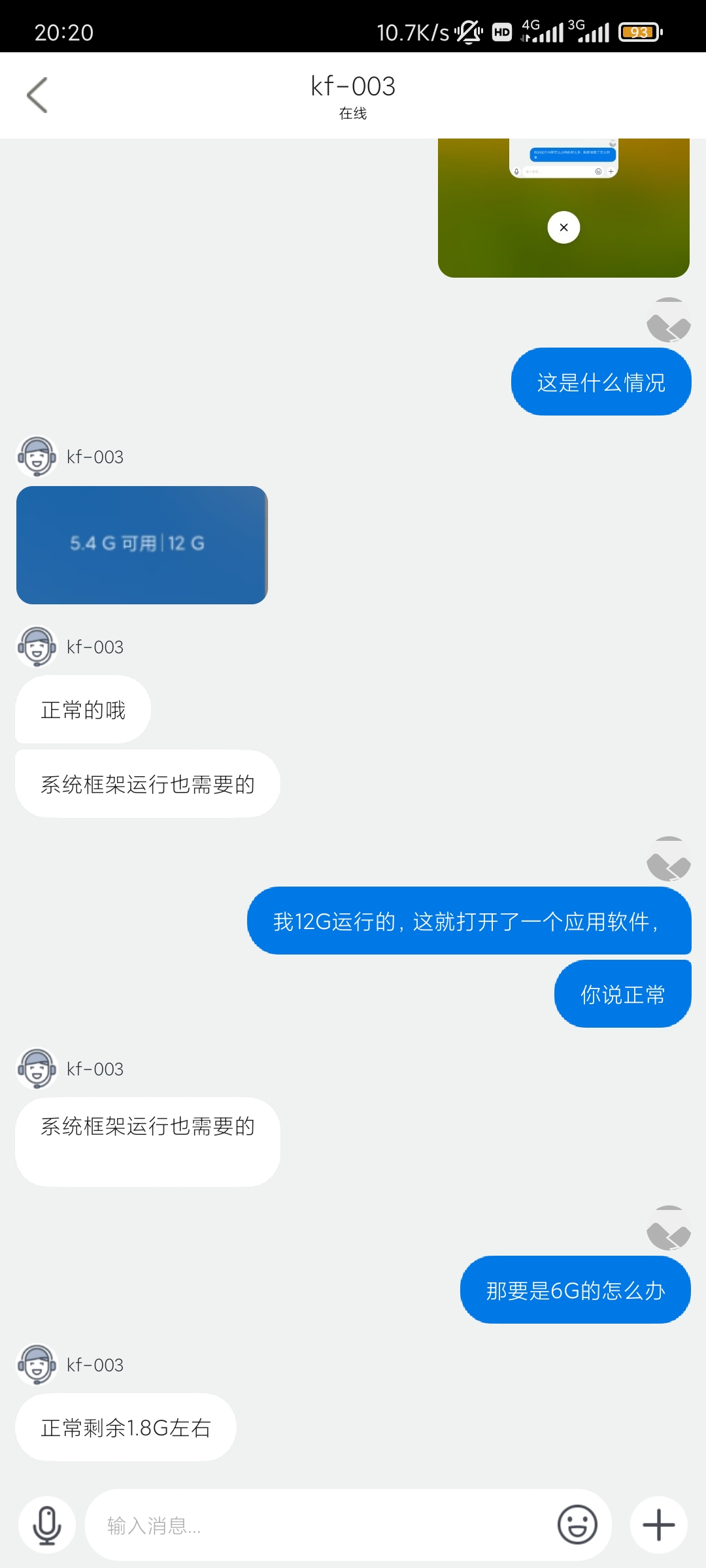This screenshot has height=1568, width=706.
Task: Tap the microphone voice input icon
Action: pos(47,1526)
